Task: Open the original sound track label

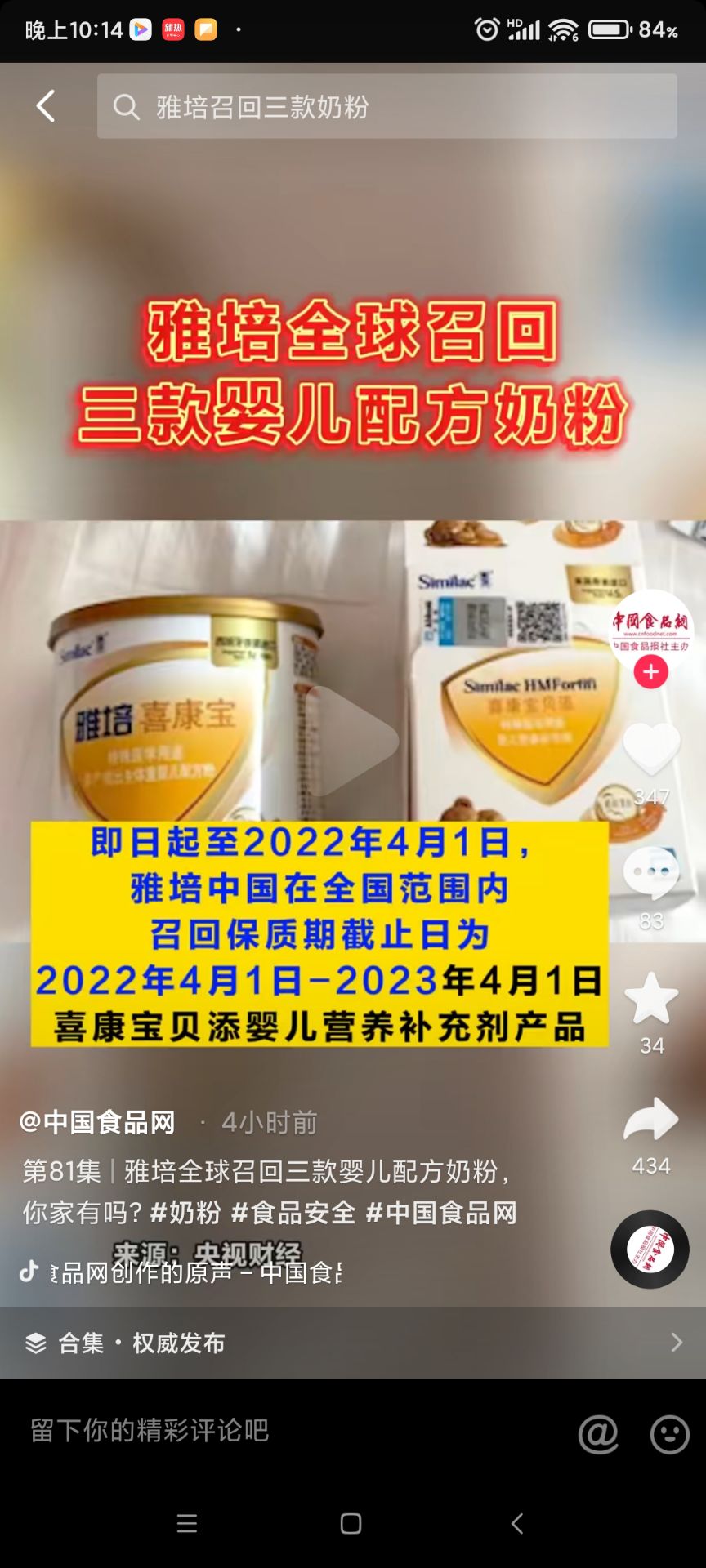Action: pos(196,1272)
